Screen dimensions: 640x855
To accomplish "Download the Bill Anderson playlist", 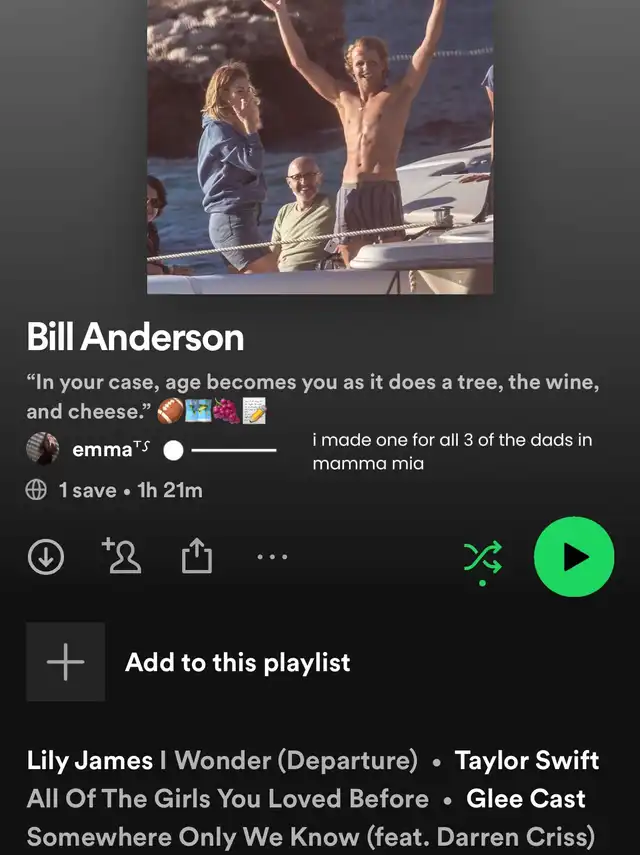I will tap(46, 557).
